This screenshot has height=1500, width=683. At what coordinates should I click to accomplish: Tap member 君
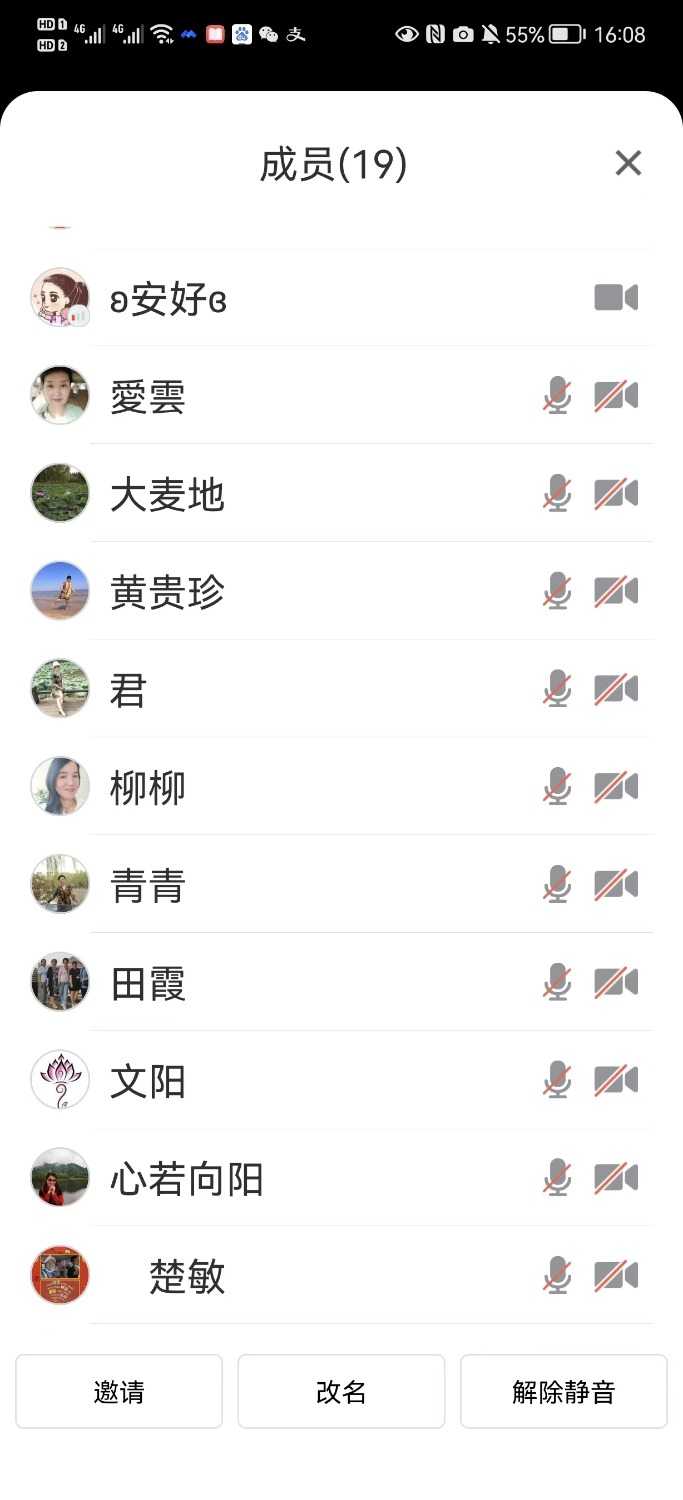(x=128, y=691)
